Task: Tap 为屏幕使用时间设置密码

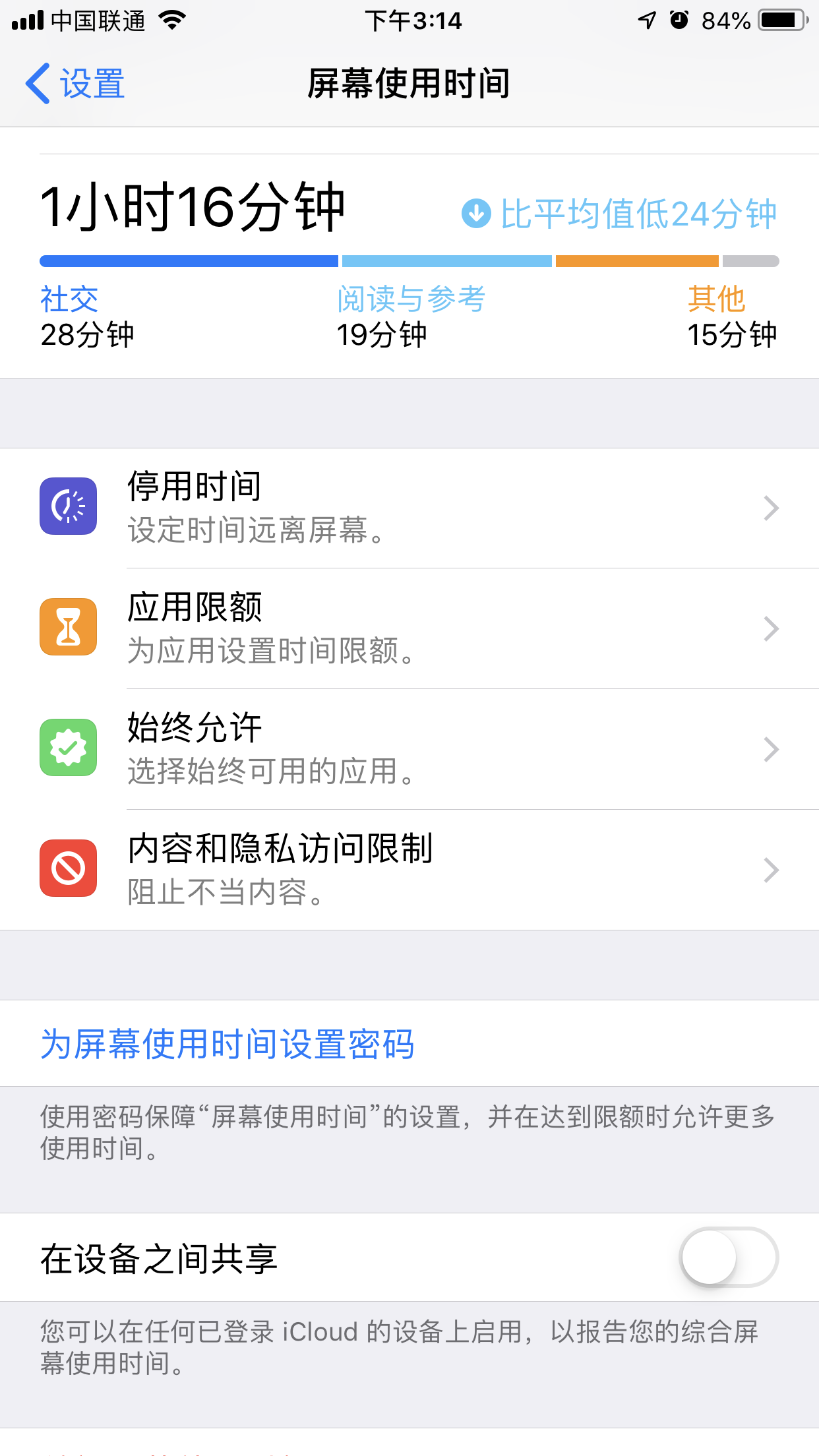Action: pyautogui.click(x=228, y=1044)
